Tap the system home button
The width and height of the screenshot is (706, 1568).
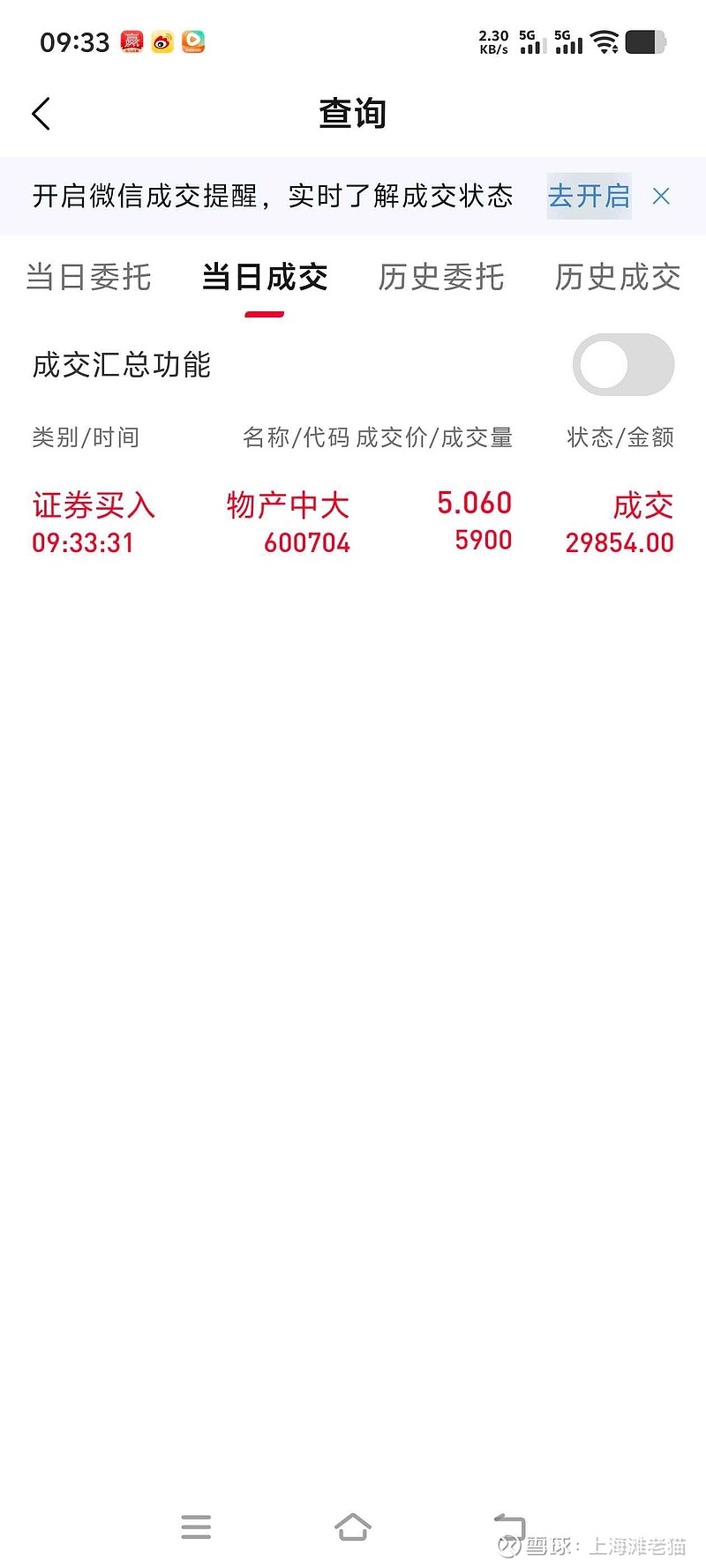tap(353, 1527)
